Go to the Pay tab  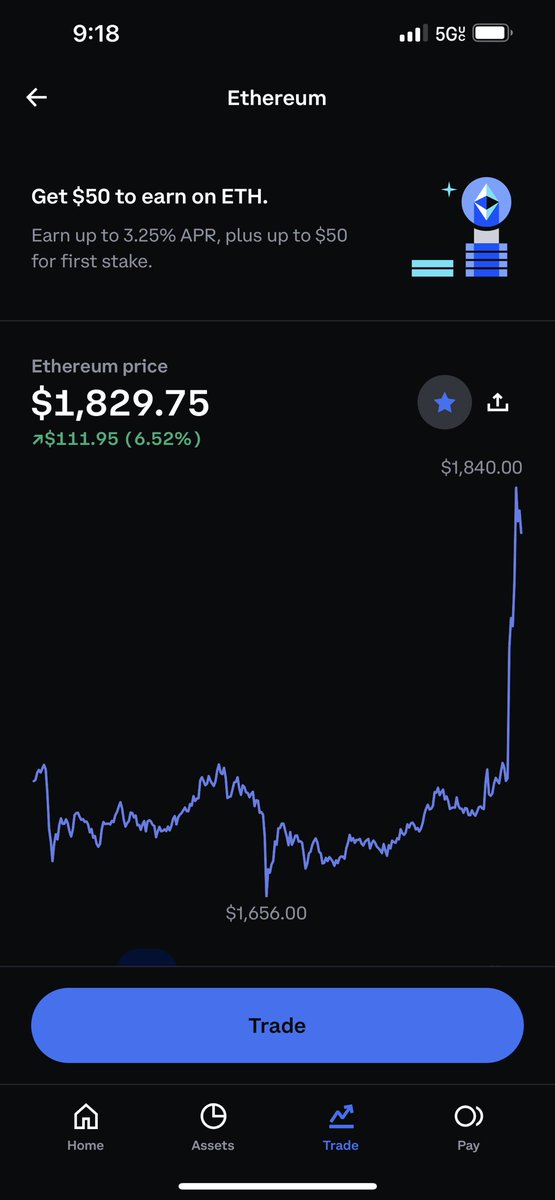(468, 1128)
